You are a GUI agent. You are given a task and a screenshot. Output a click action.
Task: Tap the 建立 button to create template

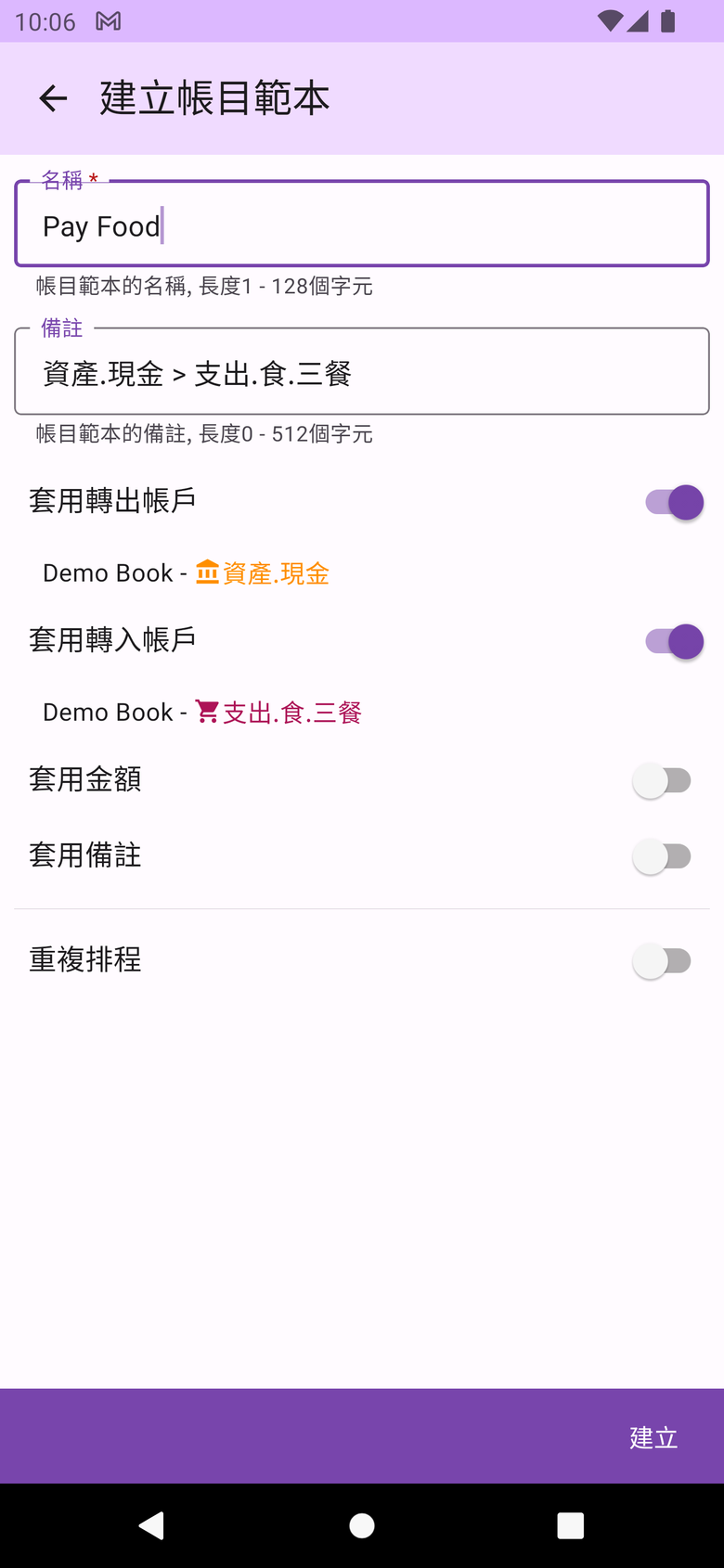[653, 1437]
